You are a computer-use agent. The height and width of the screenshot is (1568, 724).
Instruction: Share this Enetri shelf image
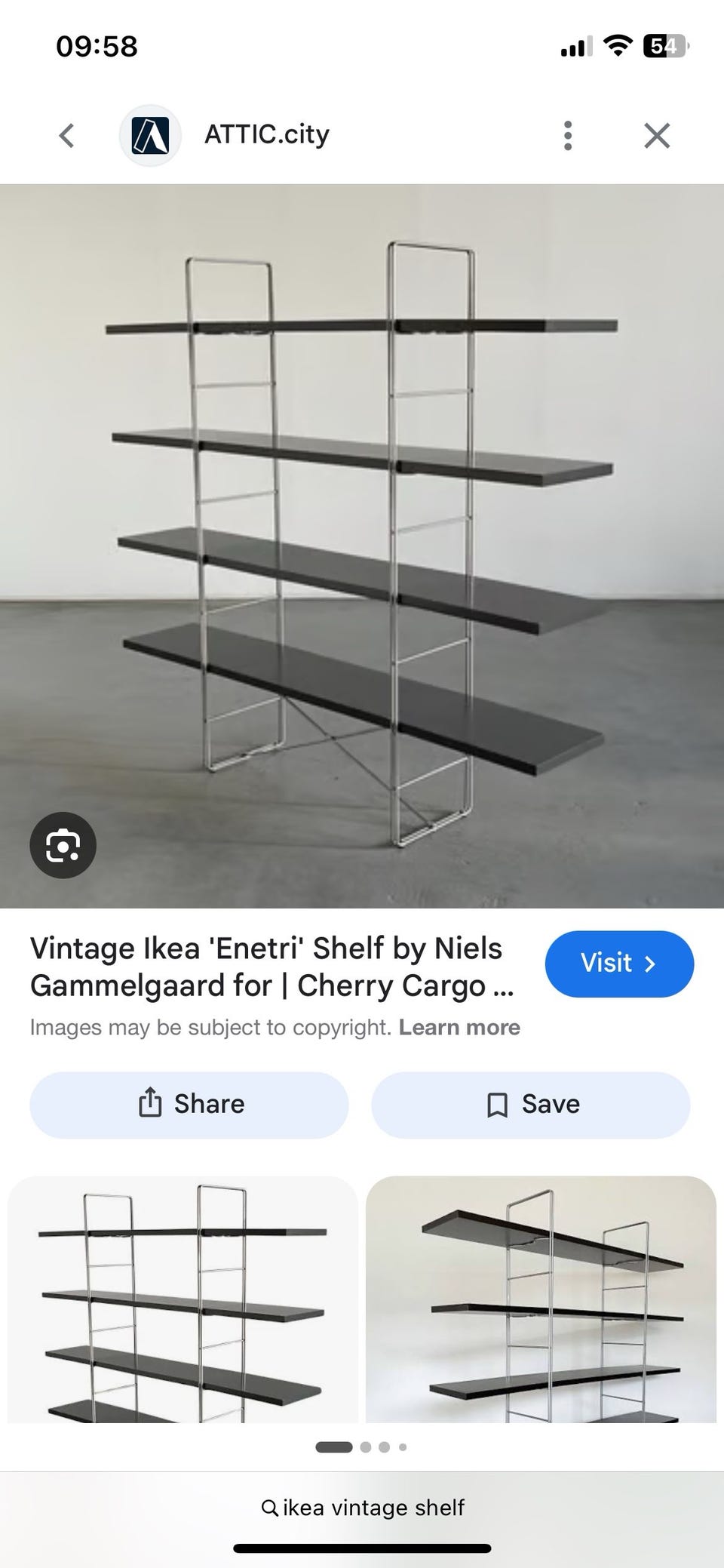189,1105
